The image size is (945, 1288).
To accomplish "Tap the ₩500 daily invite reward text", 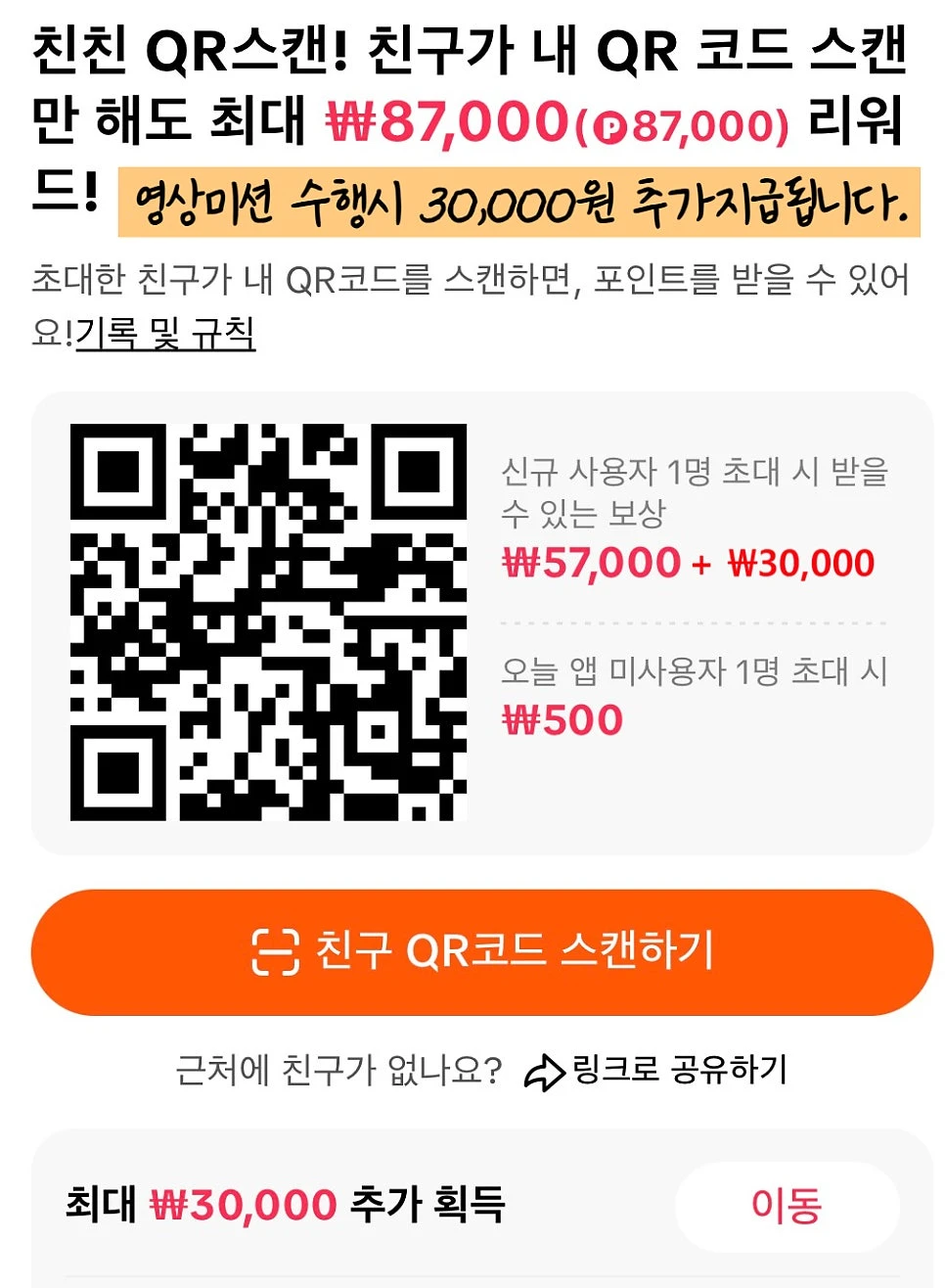I will pyautogui.click(x=565, y=716).
